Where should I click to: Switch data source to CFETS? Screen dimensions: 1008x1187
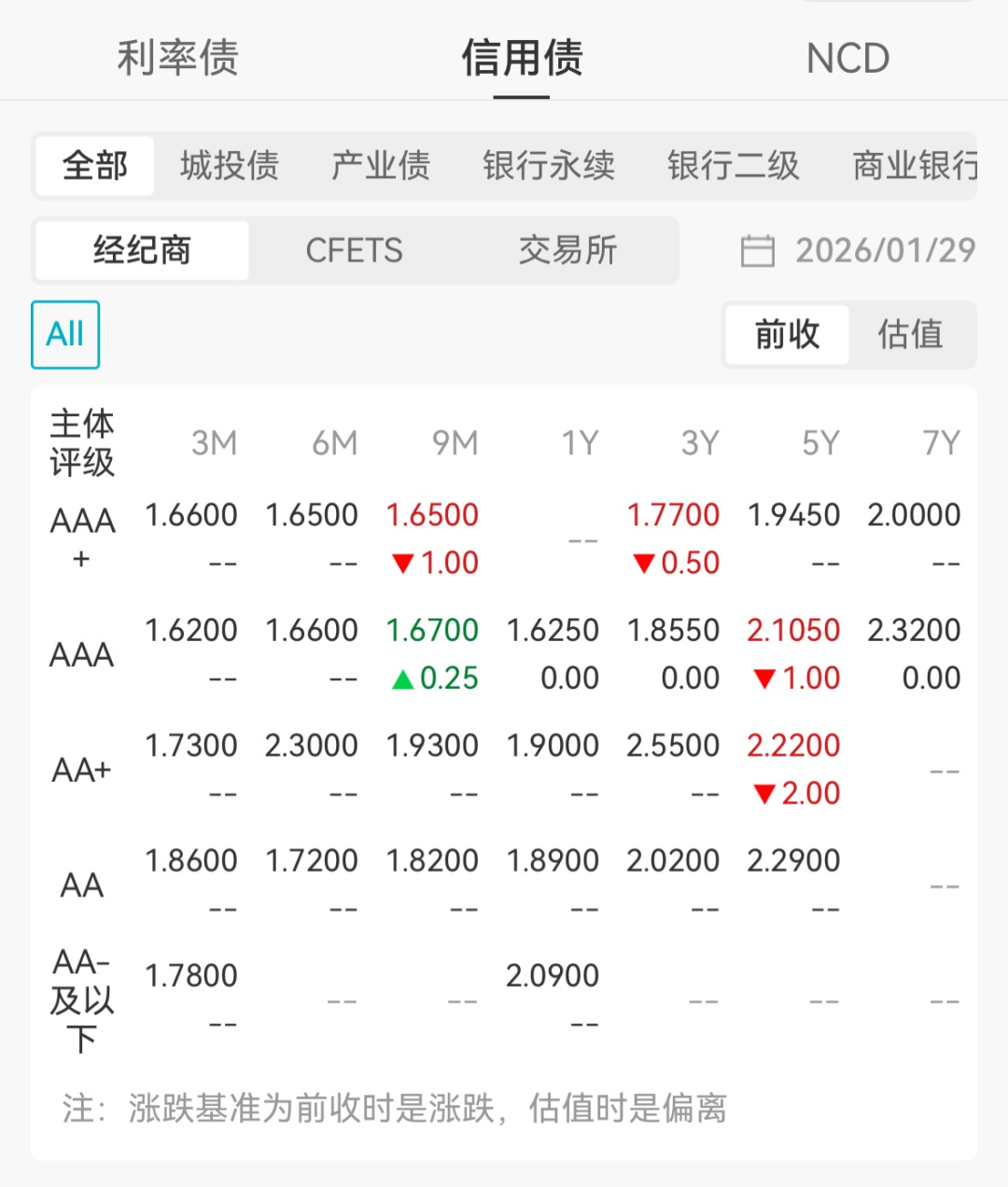[x=355, y=250]
